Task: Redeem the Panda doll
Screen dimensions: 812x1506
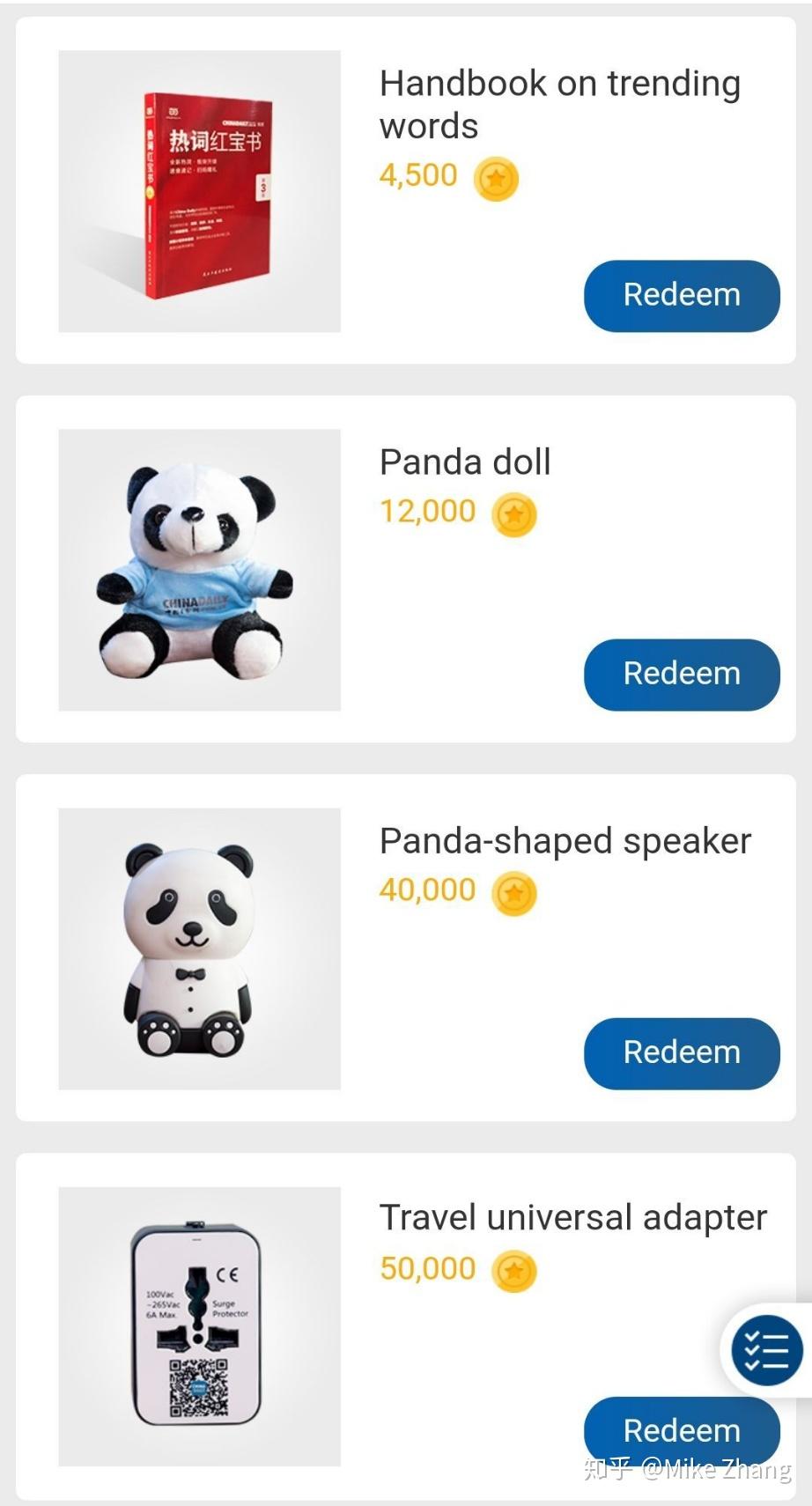Action: click(x=682, y=675)
